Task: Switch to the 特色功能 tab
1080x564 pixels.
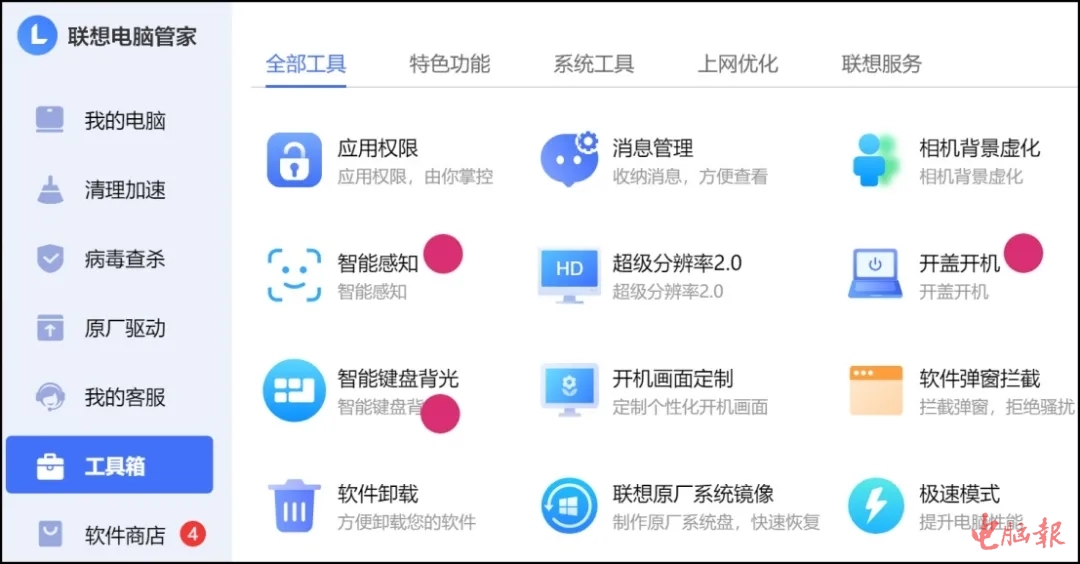Action: point(449,64)
